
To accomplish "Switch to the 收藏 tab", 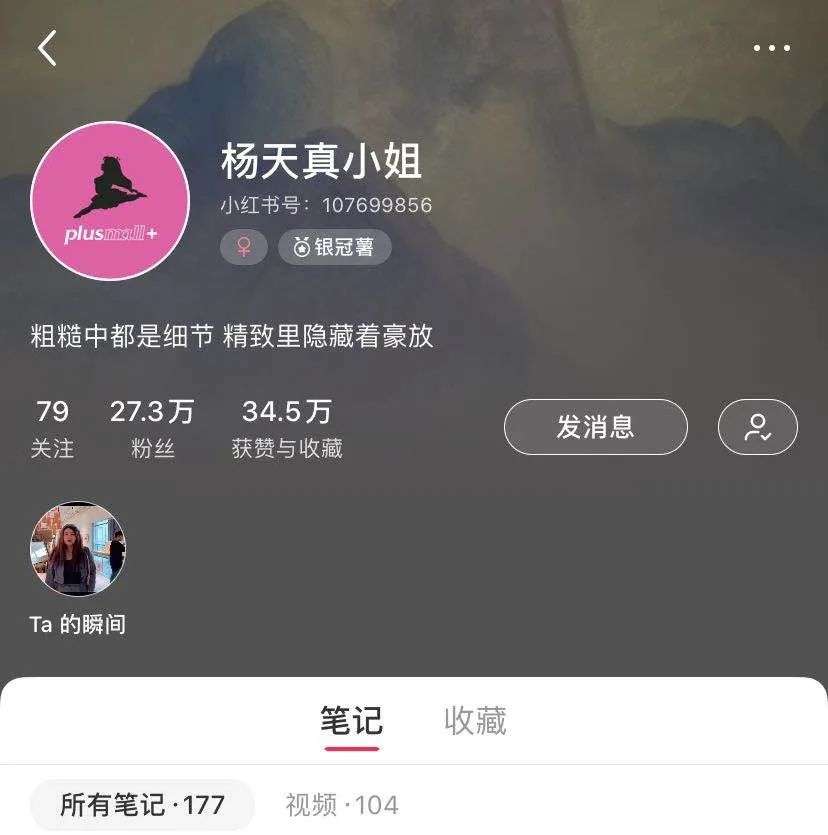I will pos(475,721).
